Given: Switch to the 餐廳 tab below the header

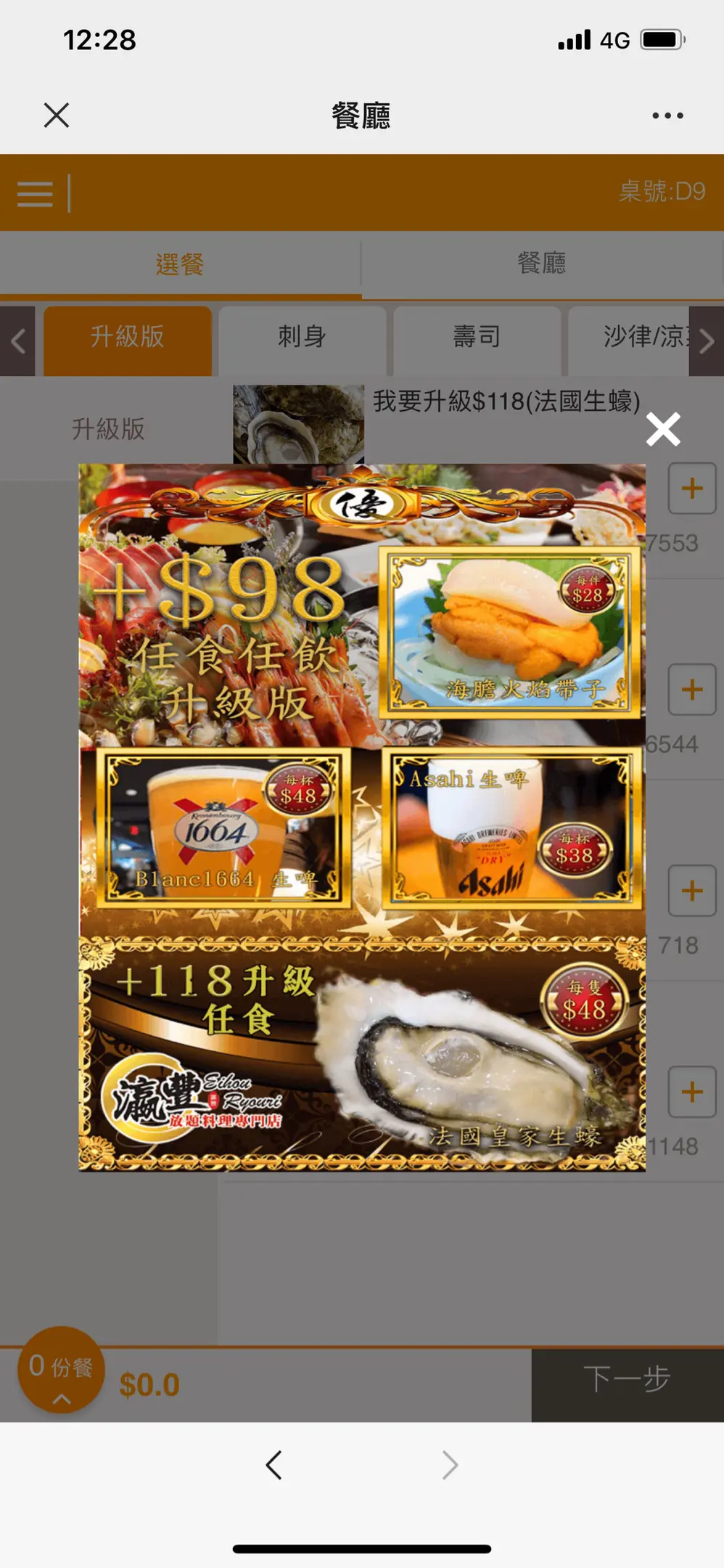Looking at the screenshot, I should coord(541,263).
